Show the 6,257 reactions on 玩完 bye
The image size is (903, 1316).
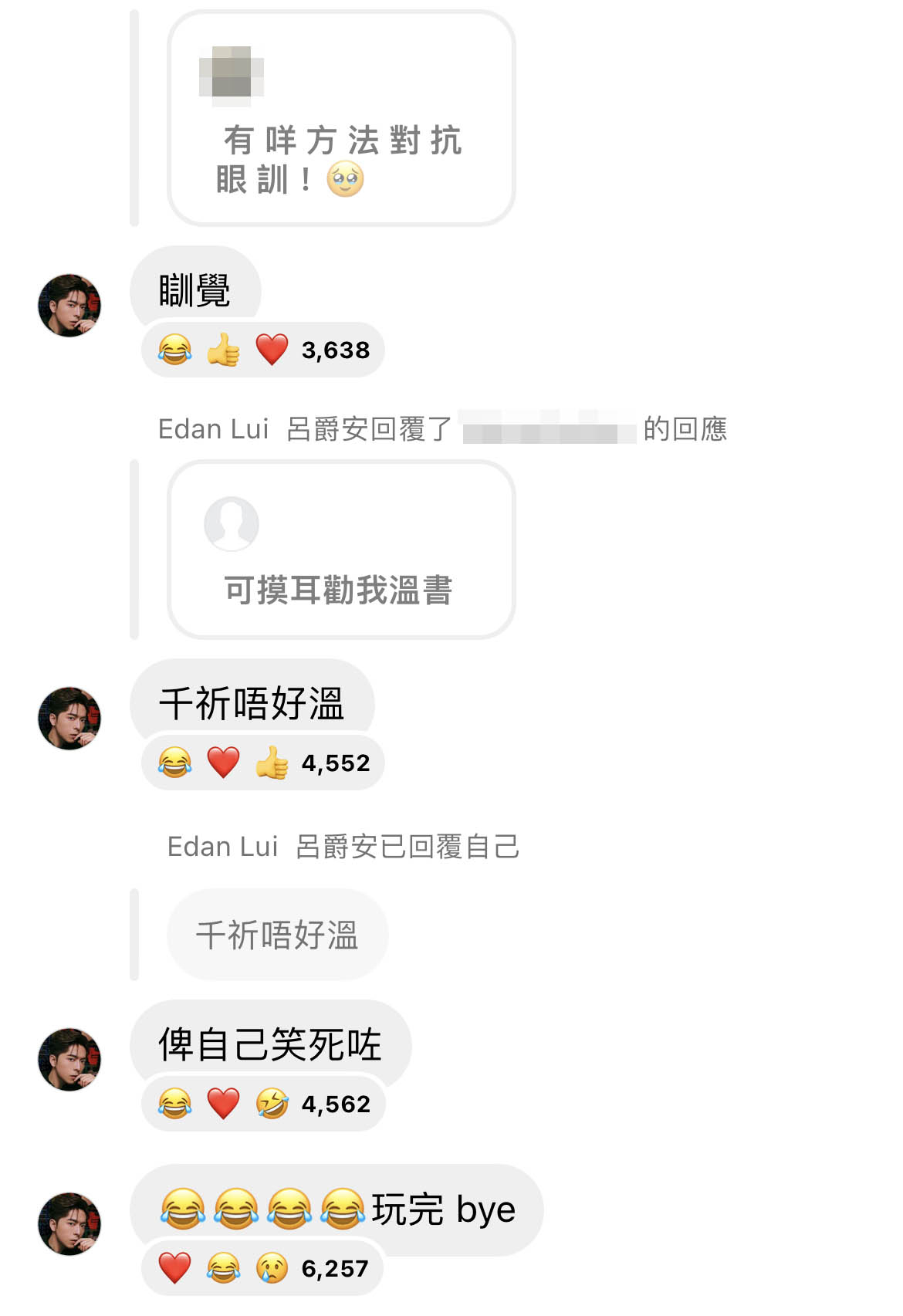click(262, 1268)
